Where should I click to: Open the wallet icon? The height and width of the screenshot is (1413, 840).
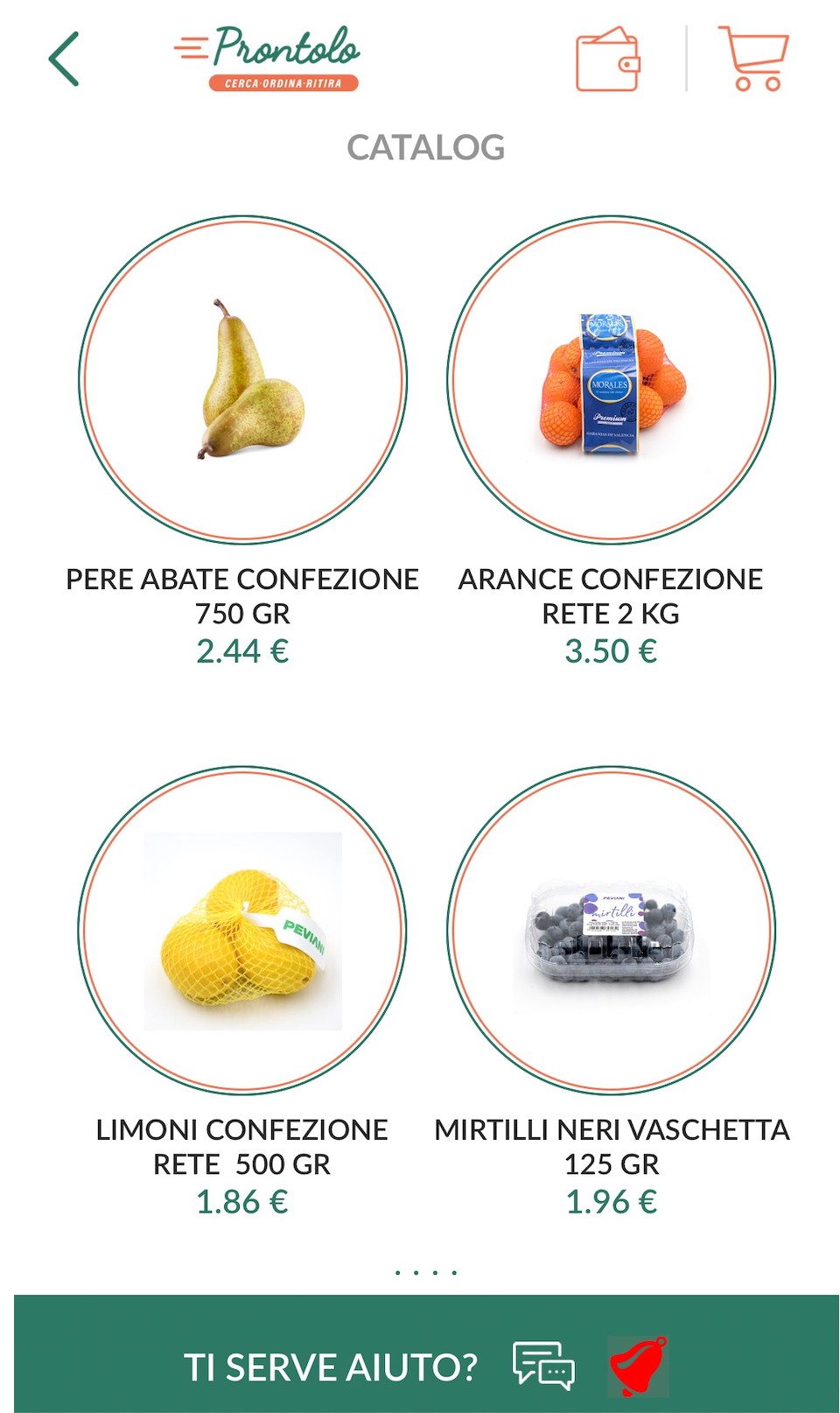point(607,60)
